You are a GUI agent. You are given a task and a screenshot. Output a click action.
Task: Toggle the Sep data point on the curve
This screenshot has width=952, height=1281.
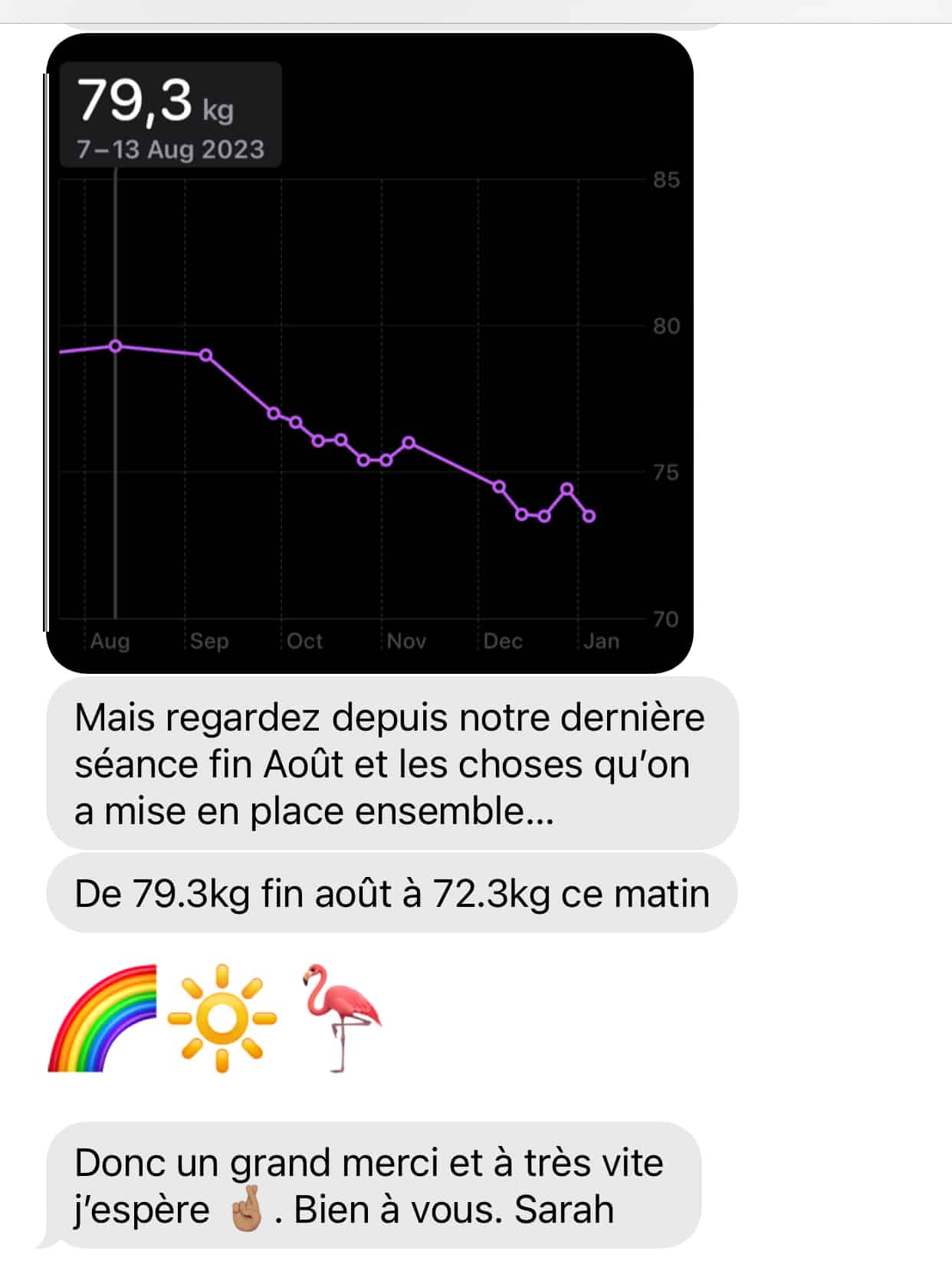point(205,354)
